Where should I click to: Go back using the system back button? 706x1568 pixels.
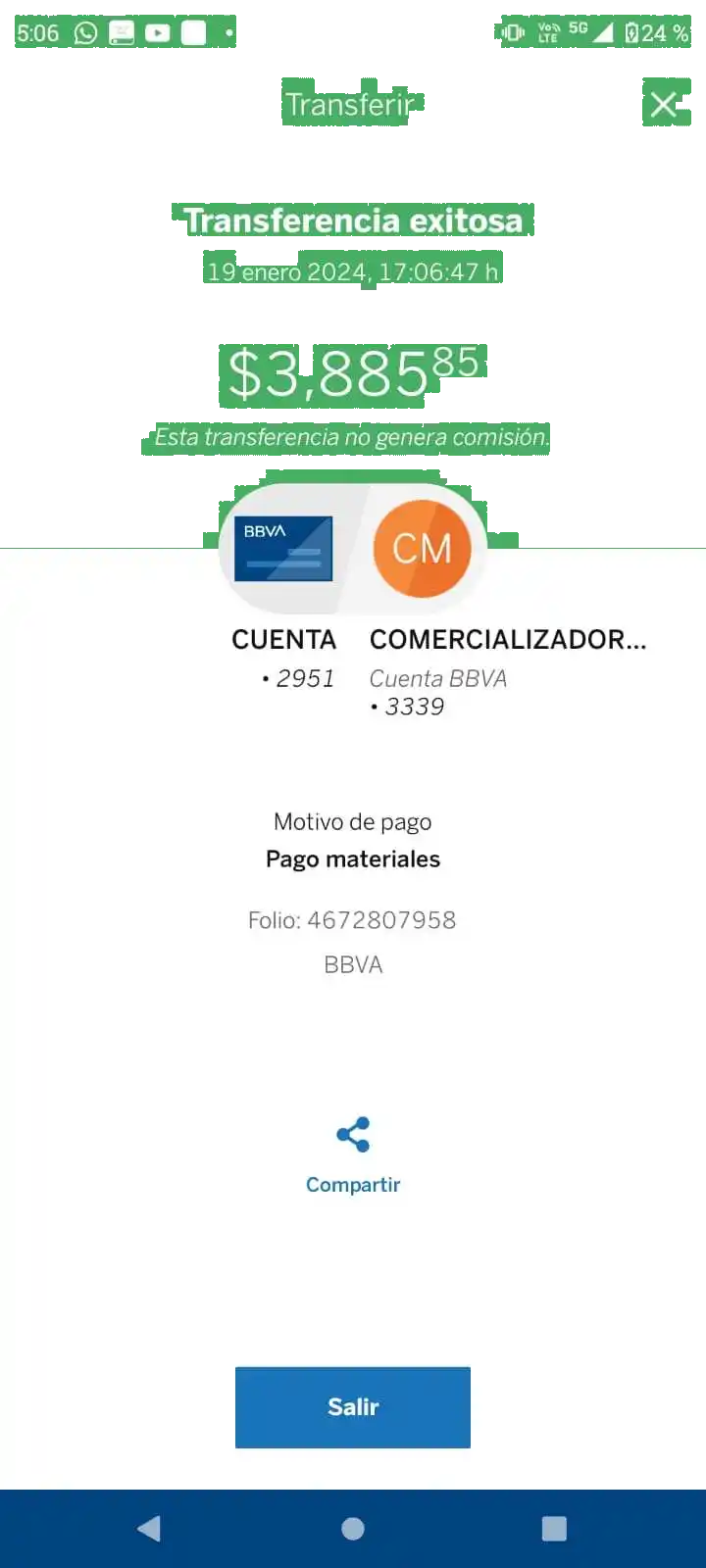pos(149,1529)
